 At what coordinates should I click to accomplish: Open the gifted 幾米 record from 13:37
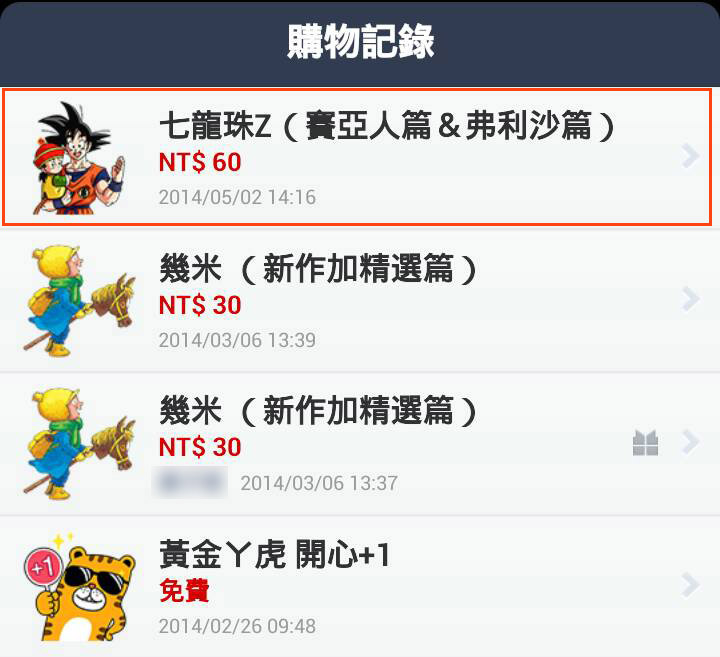(360, 443)
